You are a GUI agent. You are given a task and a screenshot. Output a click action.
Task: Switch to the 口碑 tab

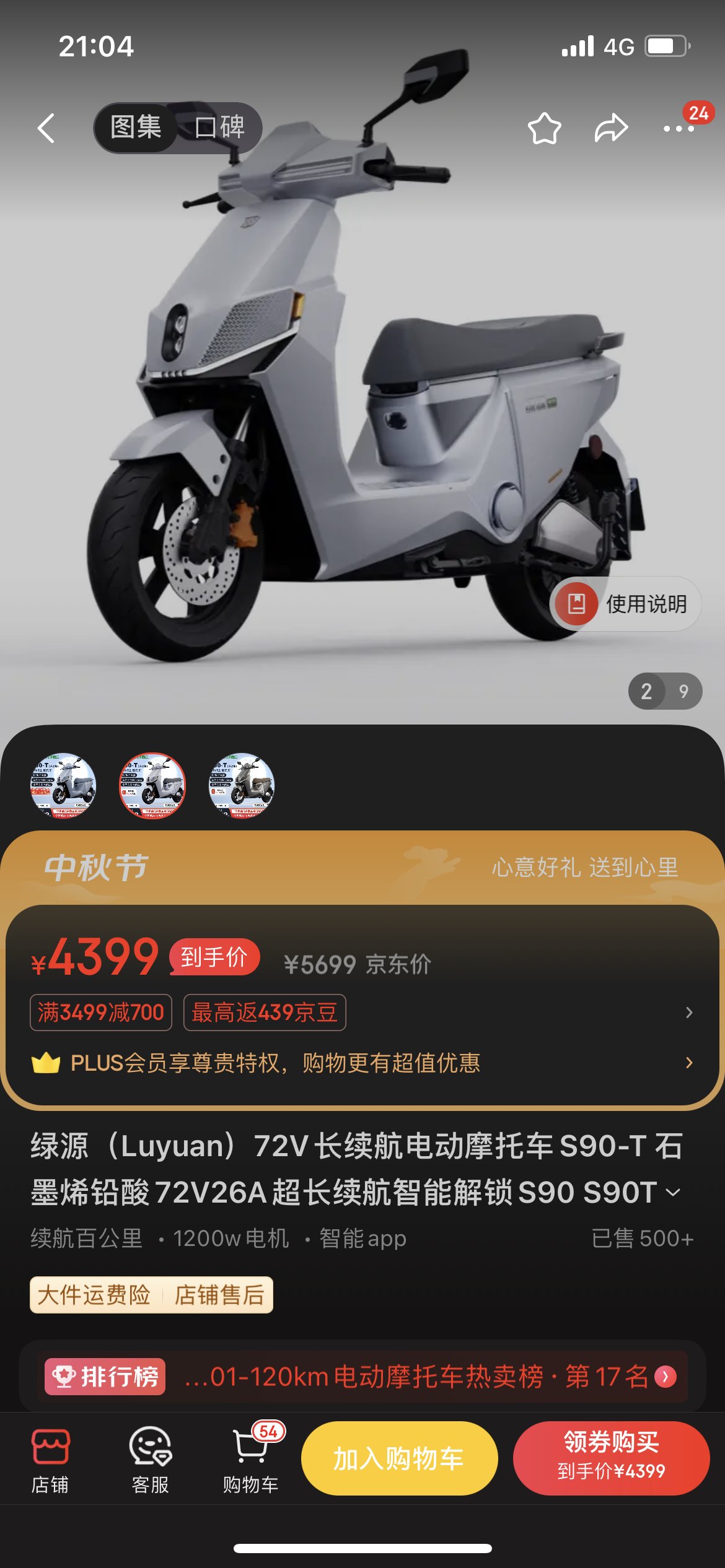pos(219,128)
